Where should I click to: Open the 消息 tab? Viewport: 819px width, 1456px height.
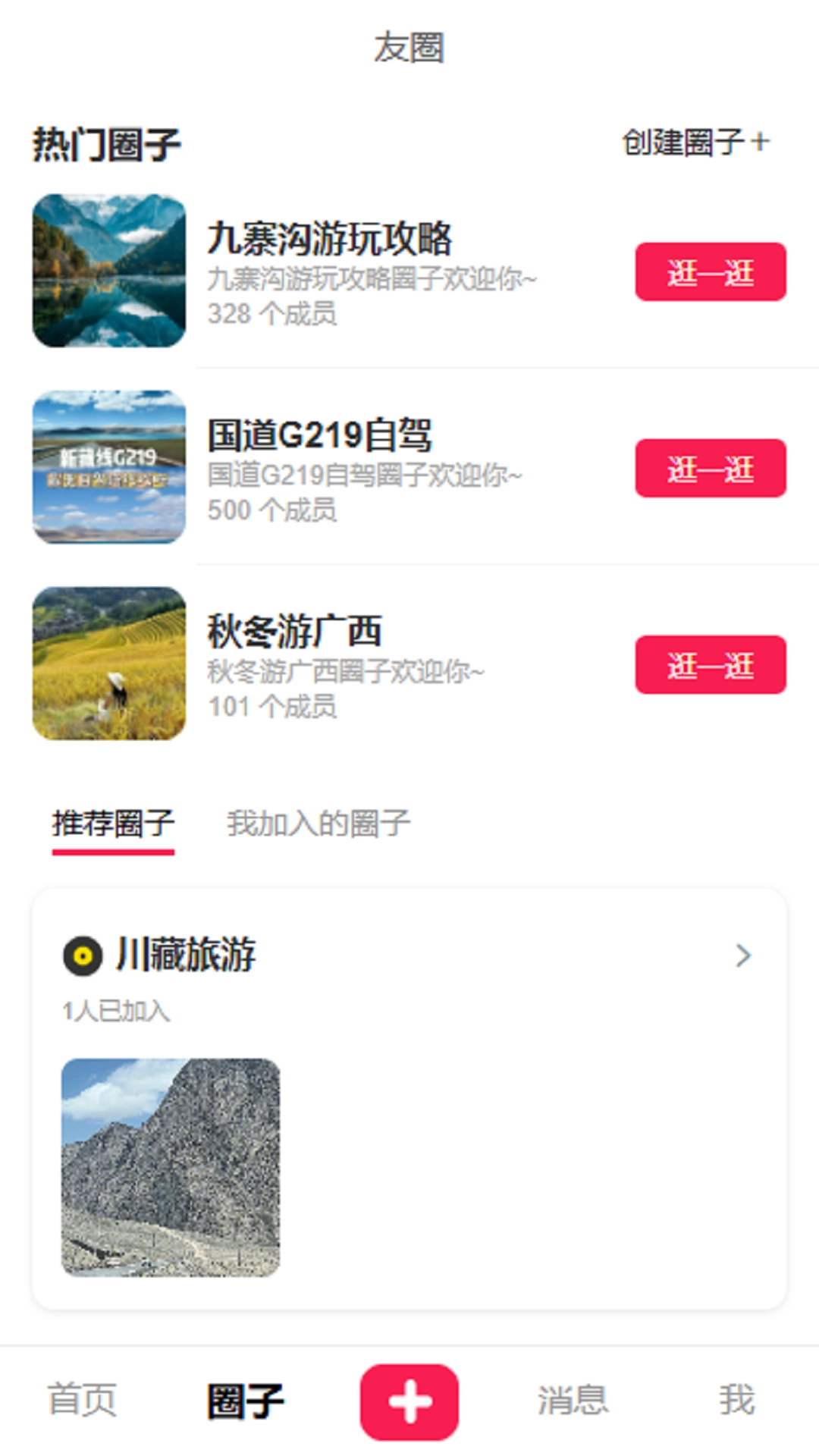[573, 1400]
